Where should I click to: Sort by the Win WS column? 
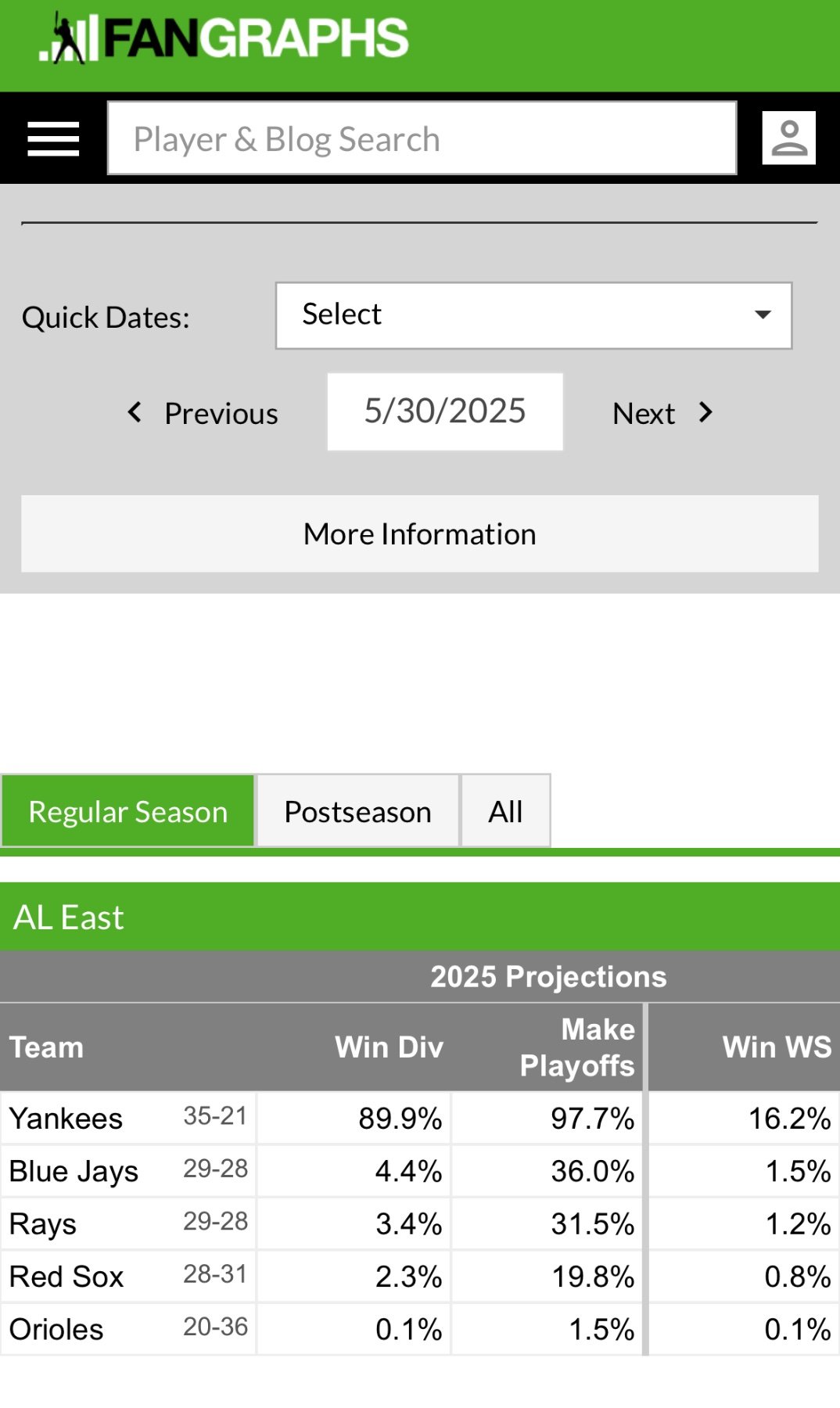pyautogui.click(x=776, y=1047)
